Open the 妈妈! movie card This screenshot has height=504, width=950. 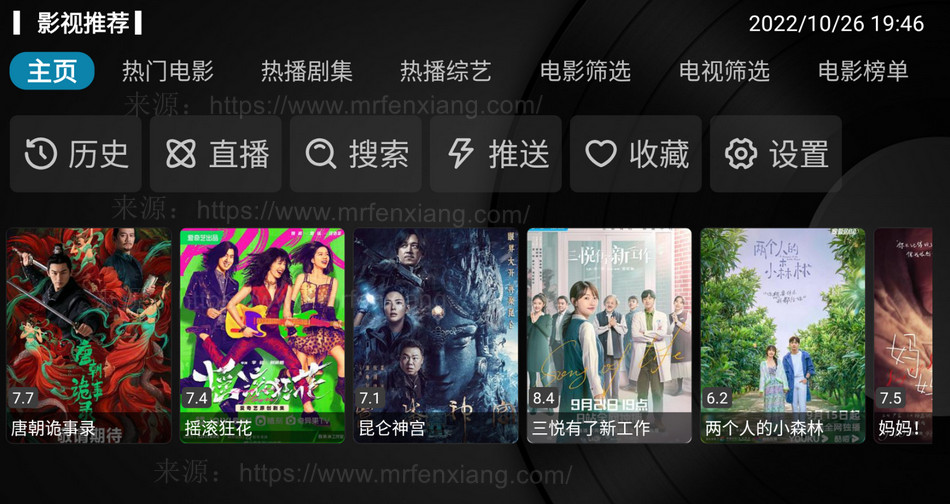click(x=911, y=335)
